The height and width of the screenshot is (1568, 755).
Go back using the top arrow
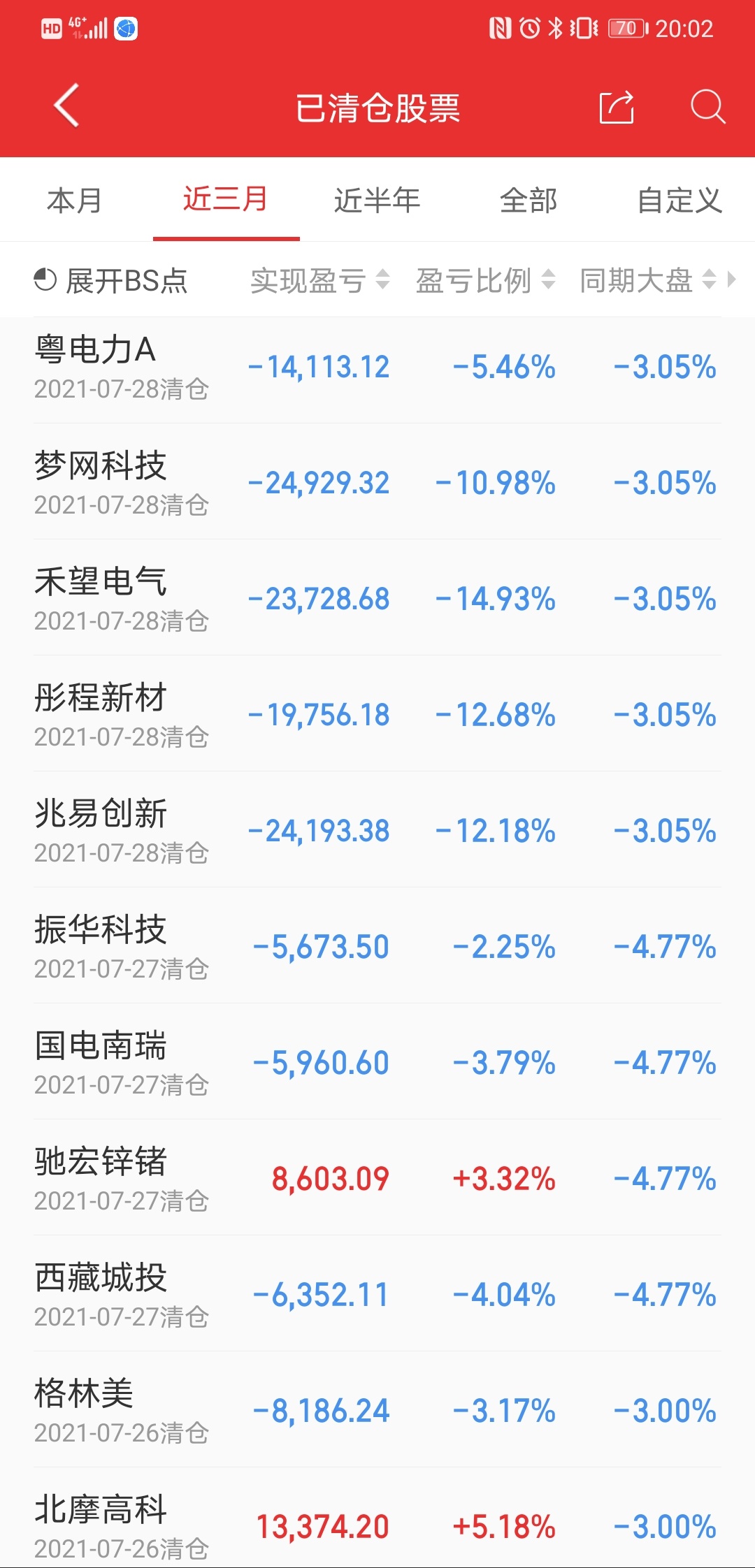(x=66, y=106)
